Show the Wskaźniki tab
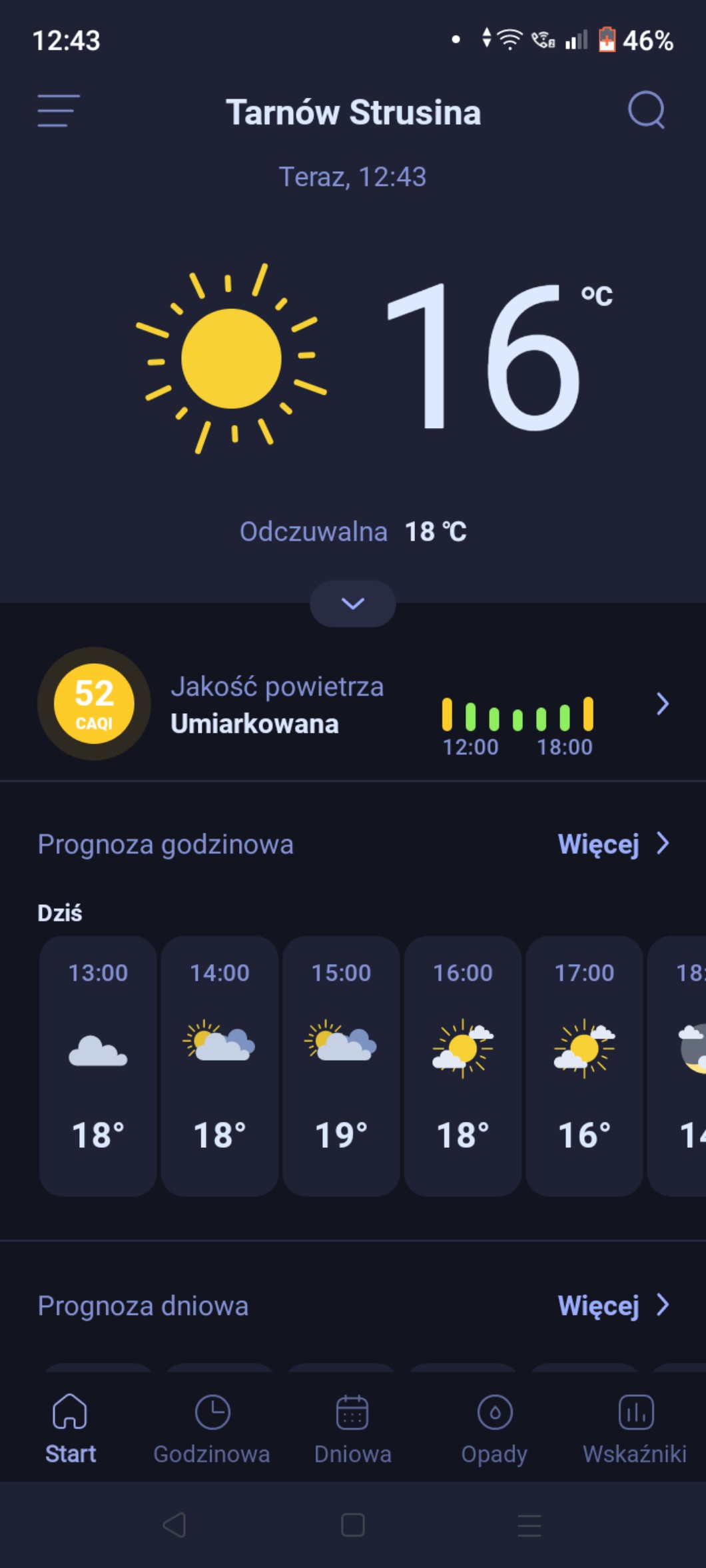The width and height of the screenshot is (706, 1568). pos(635,1428)
